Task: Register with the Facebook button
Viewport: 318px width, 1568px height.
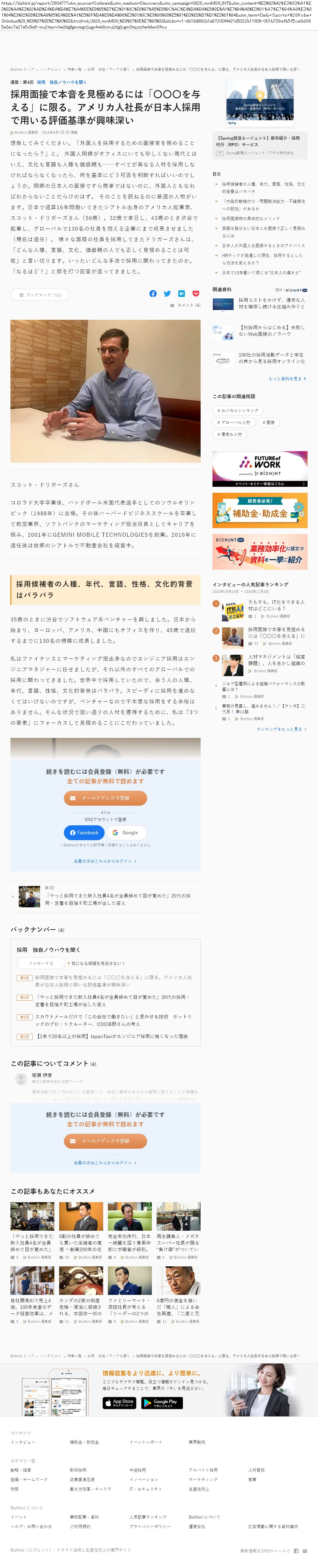Action: point(84,832)
